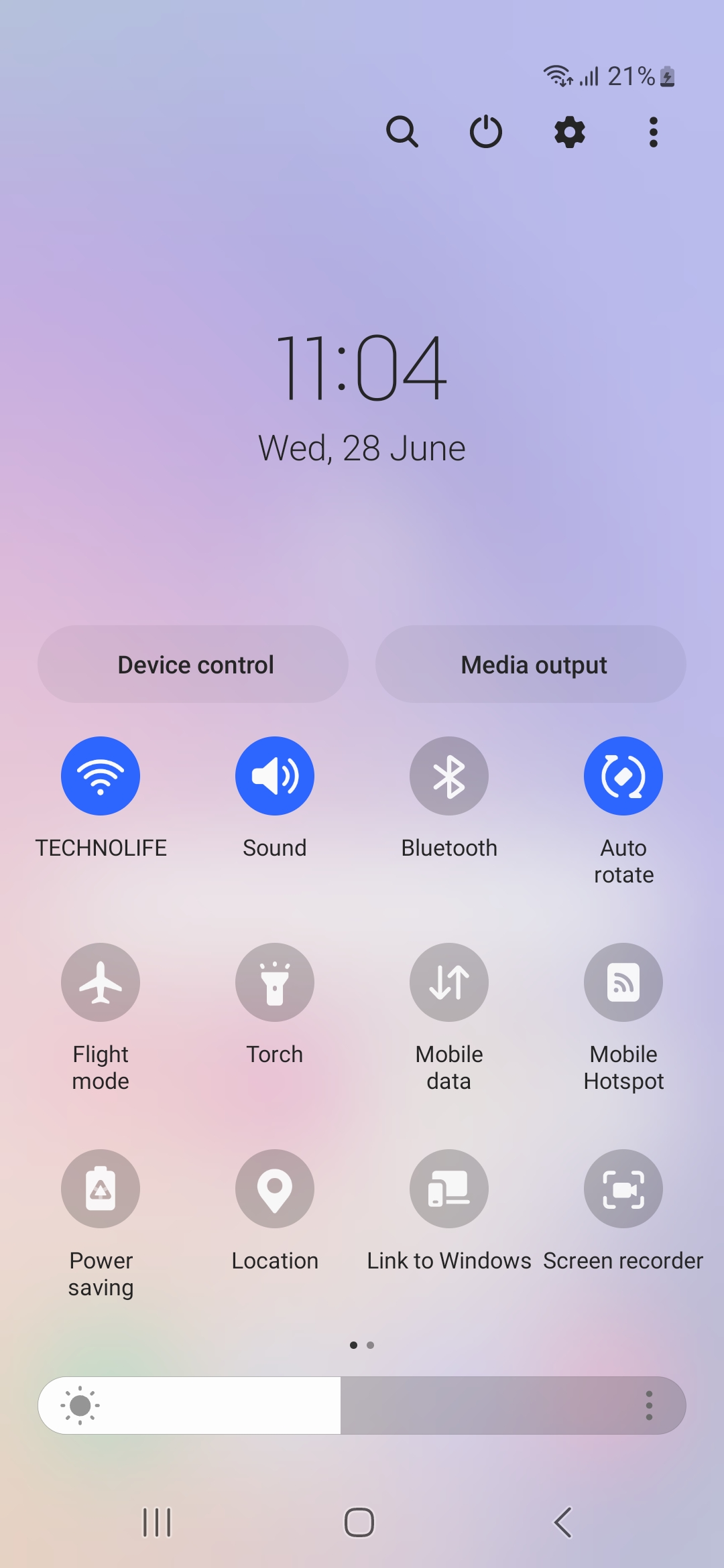Toggle the Sound mode tile
Viewport: 724px width, 1568px height.
pyautogui.click(x=275, y=776)
